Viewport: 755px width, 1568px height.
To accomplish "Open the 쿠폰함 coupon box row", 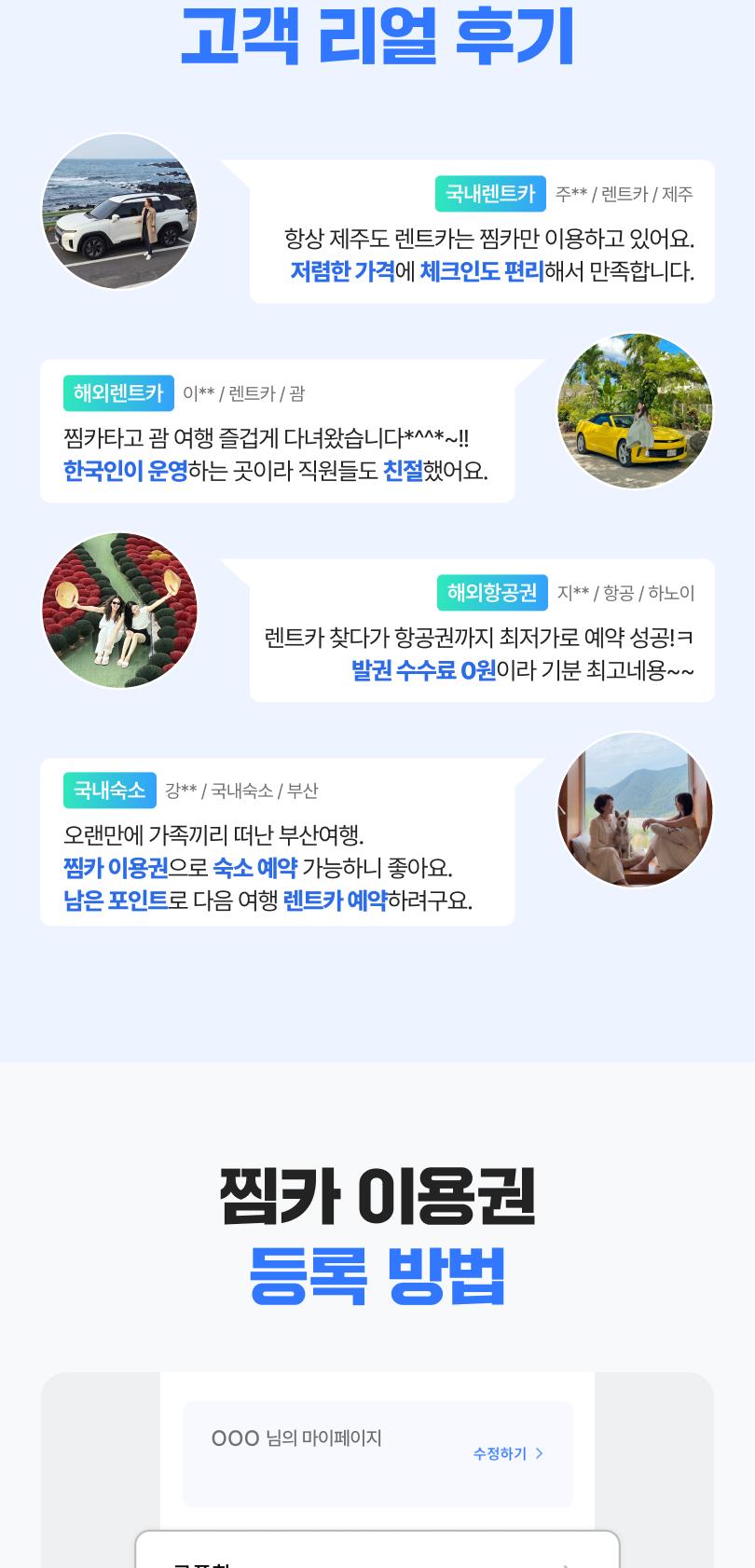I will [x=377, y=1561].
